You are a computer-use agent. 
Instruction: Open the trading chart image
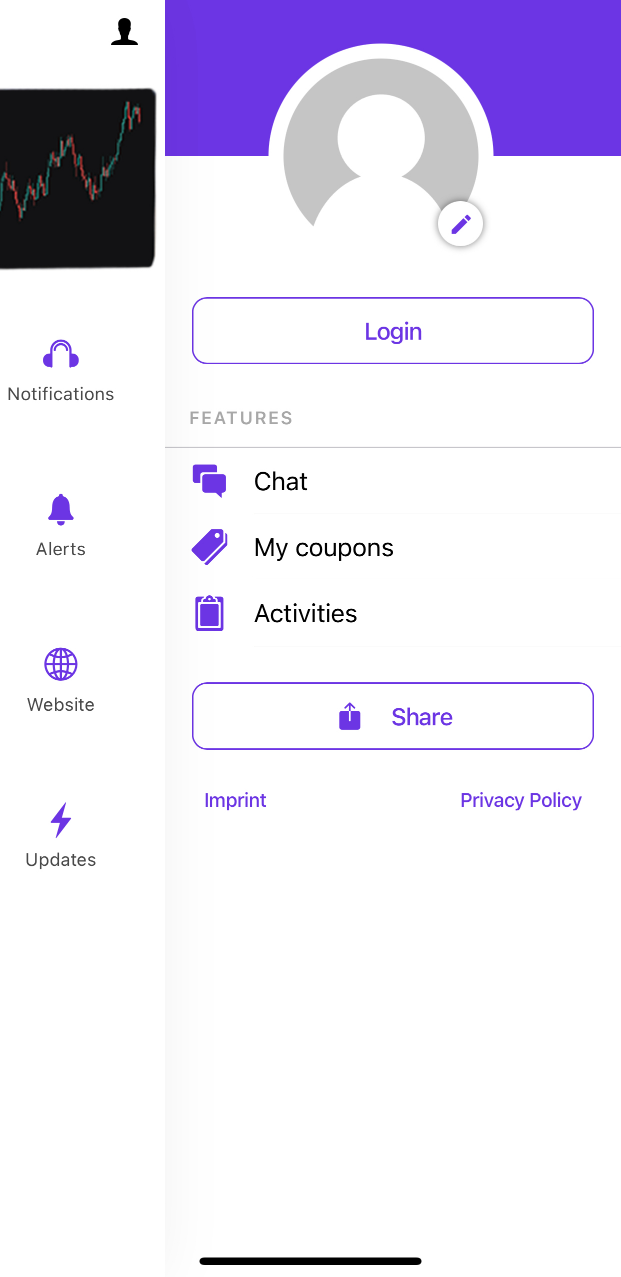coord(78,178)
